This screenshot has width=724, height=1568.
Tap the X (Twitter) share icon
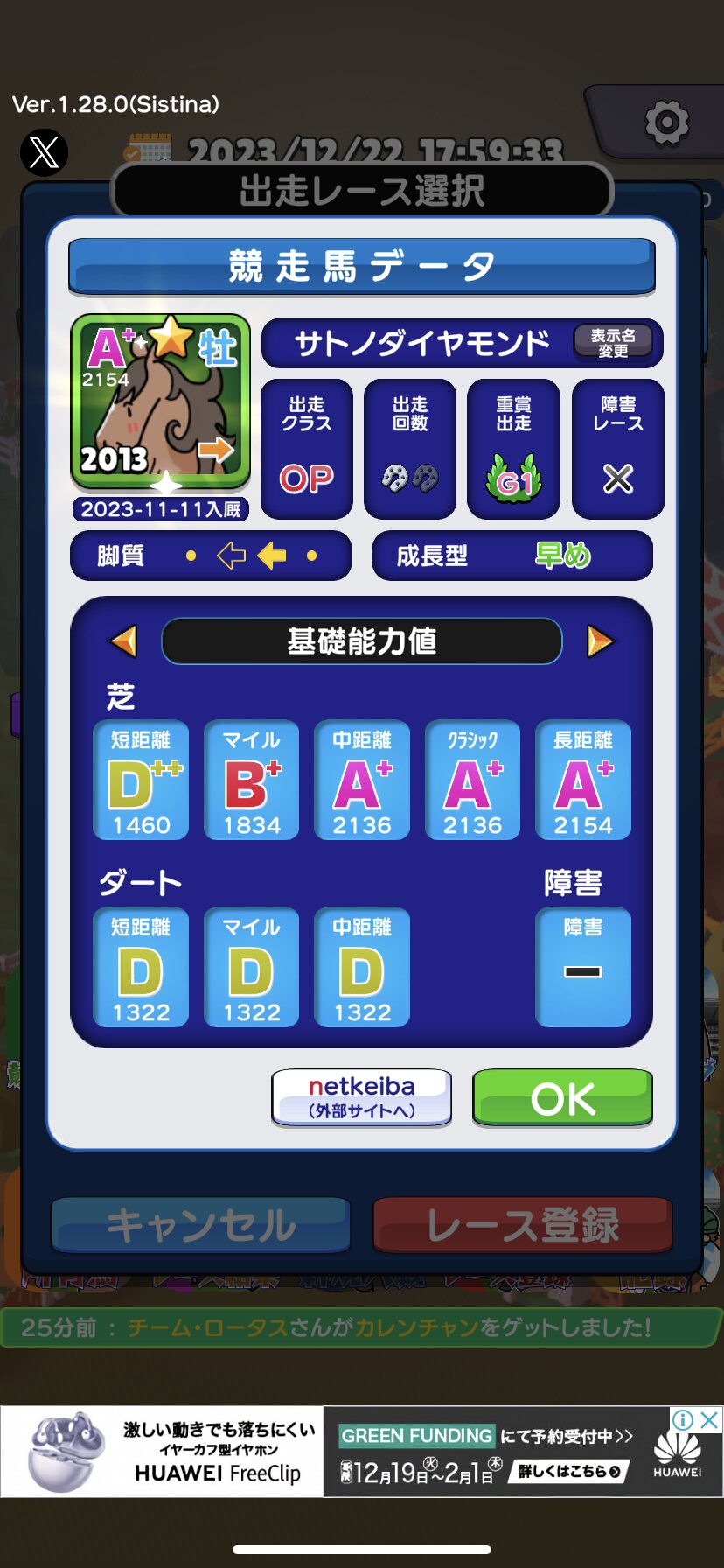[x=45, y=152]
